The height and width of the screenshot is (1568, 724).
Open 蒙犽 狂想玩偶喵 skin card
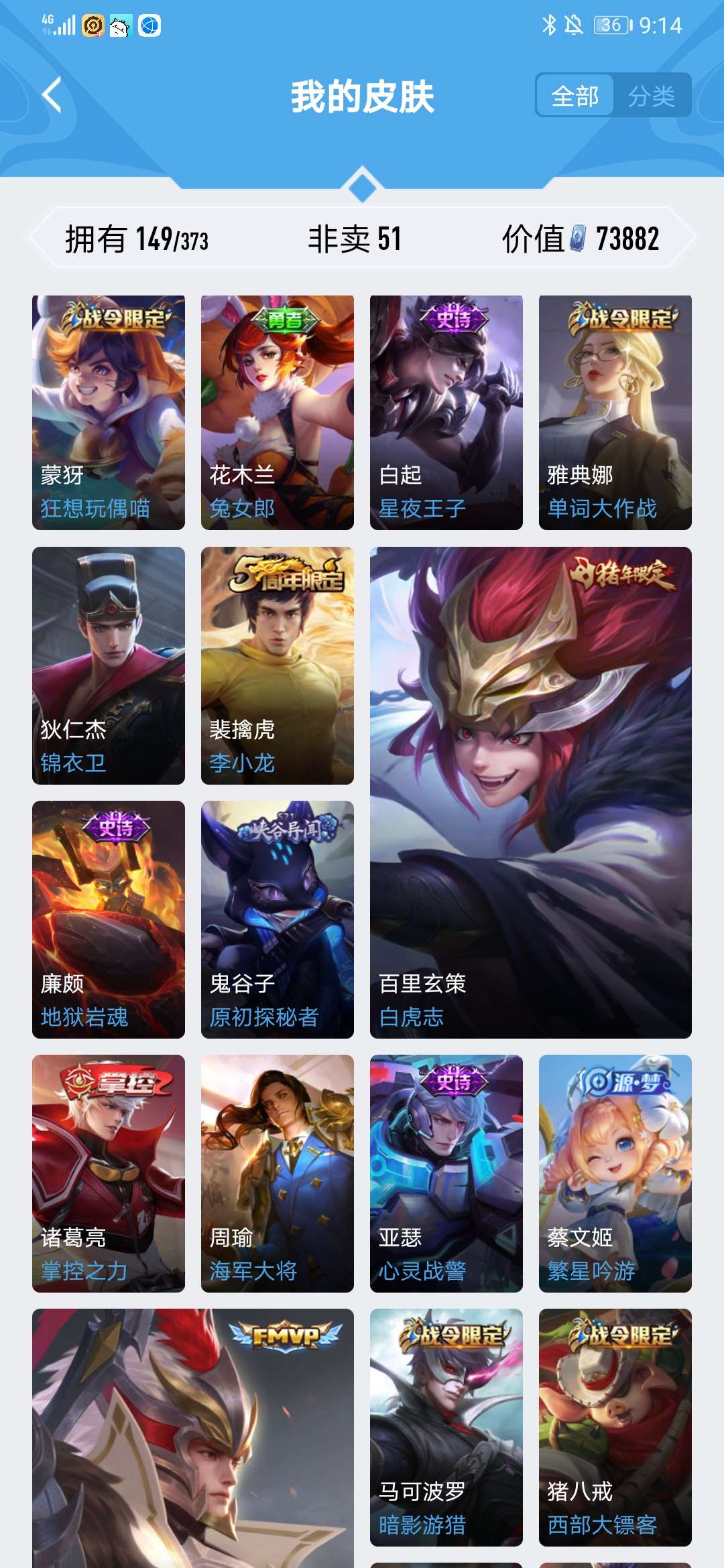pos(109,412)
